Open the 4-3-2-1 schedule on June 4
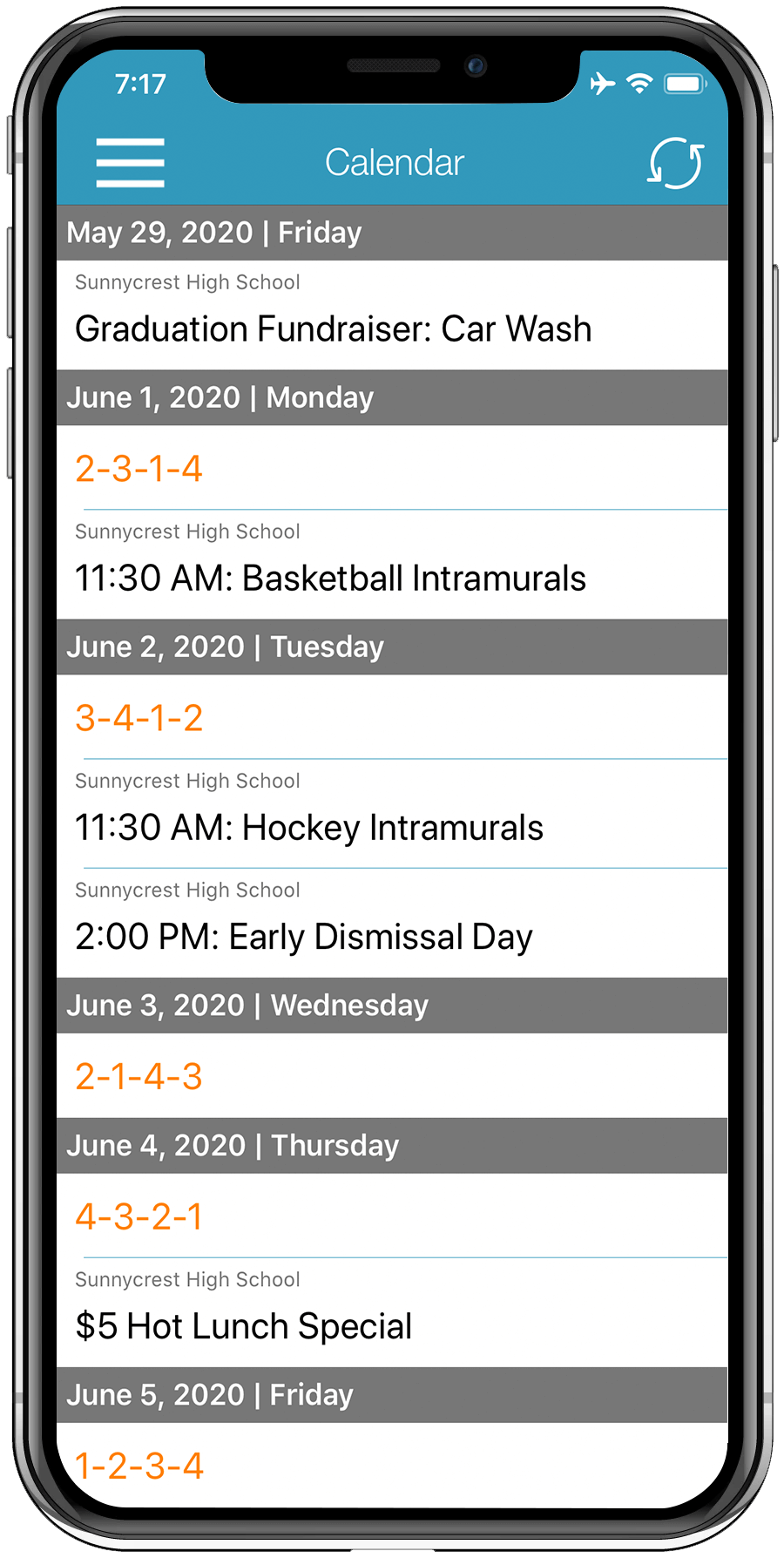 point(392,1216)
